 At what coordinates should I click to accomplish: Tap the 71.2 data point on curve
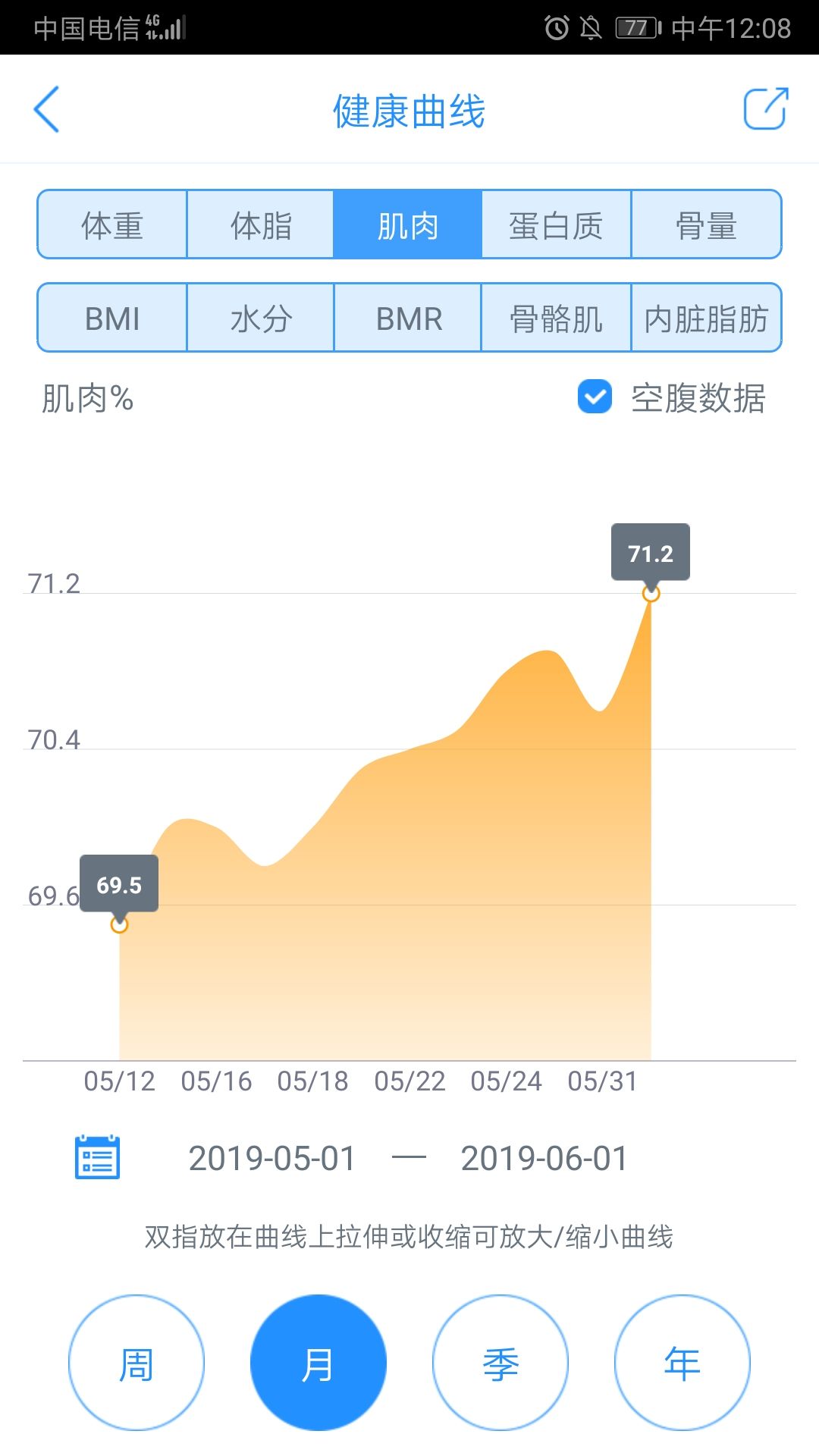coord(651,593)
